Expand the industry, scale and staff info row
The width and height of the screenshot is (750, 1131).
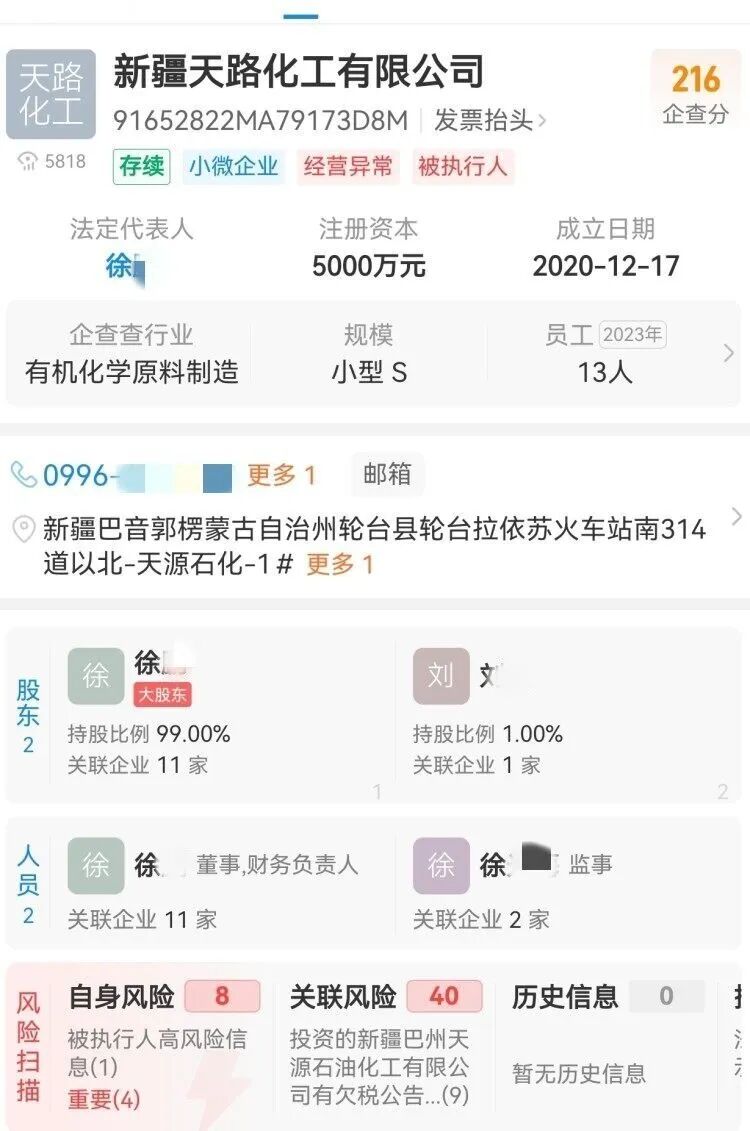[728, 353]
